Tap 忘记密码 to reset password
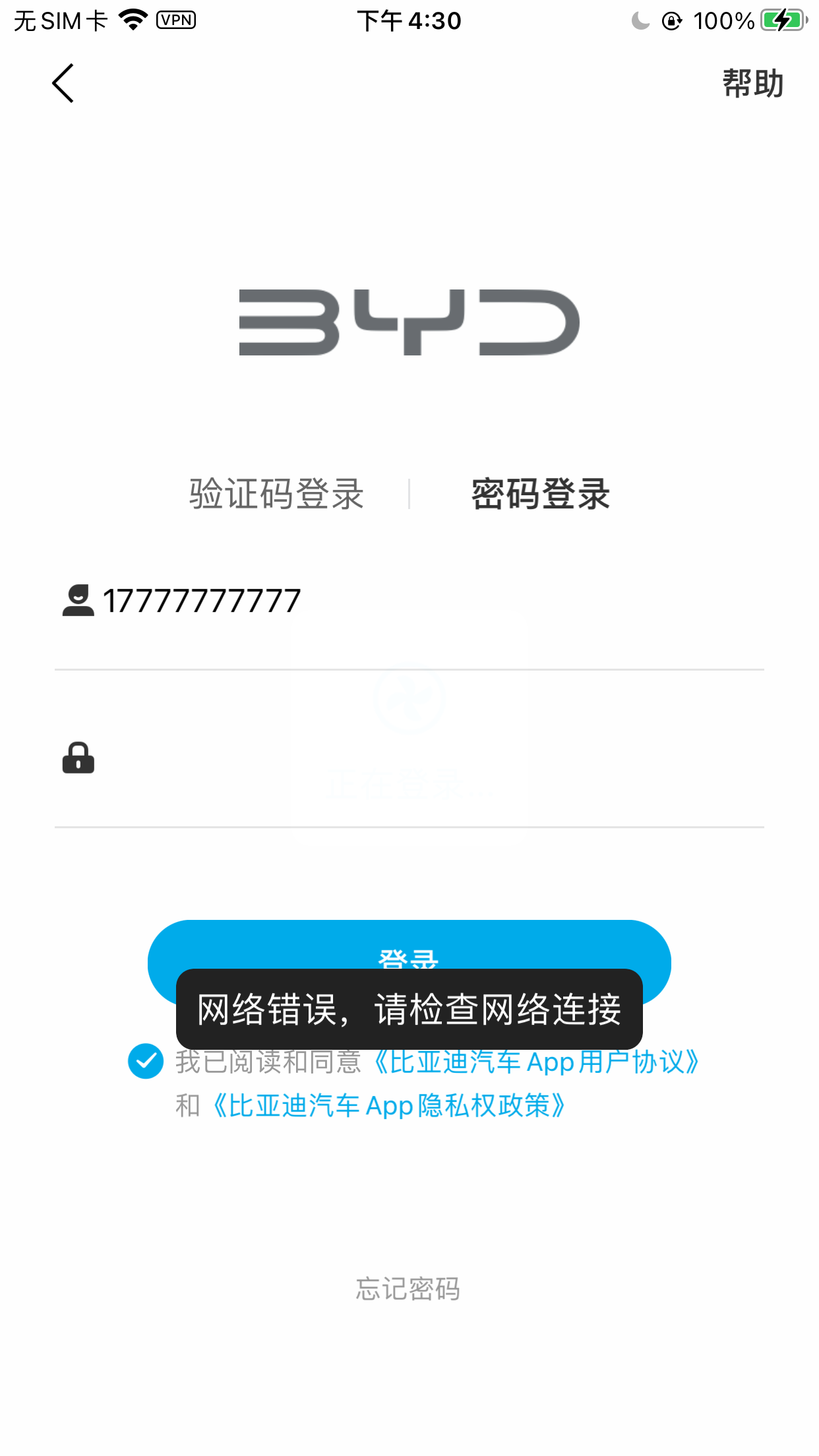The image size is (819, 1456). pos(408,1289)
